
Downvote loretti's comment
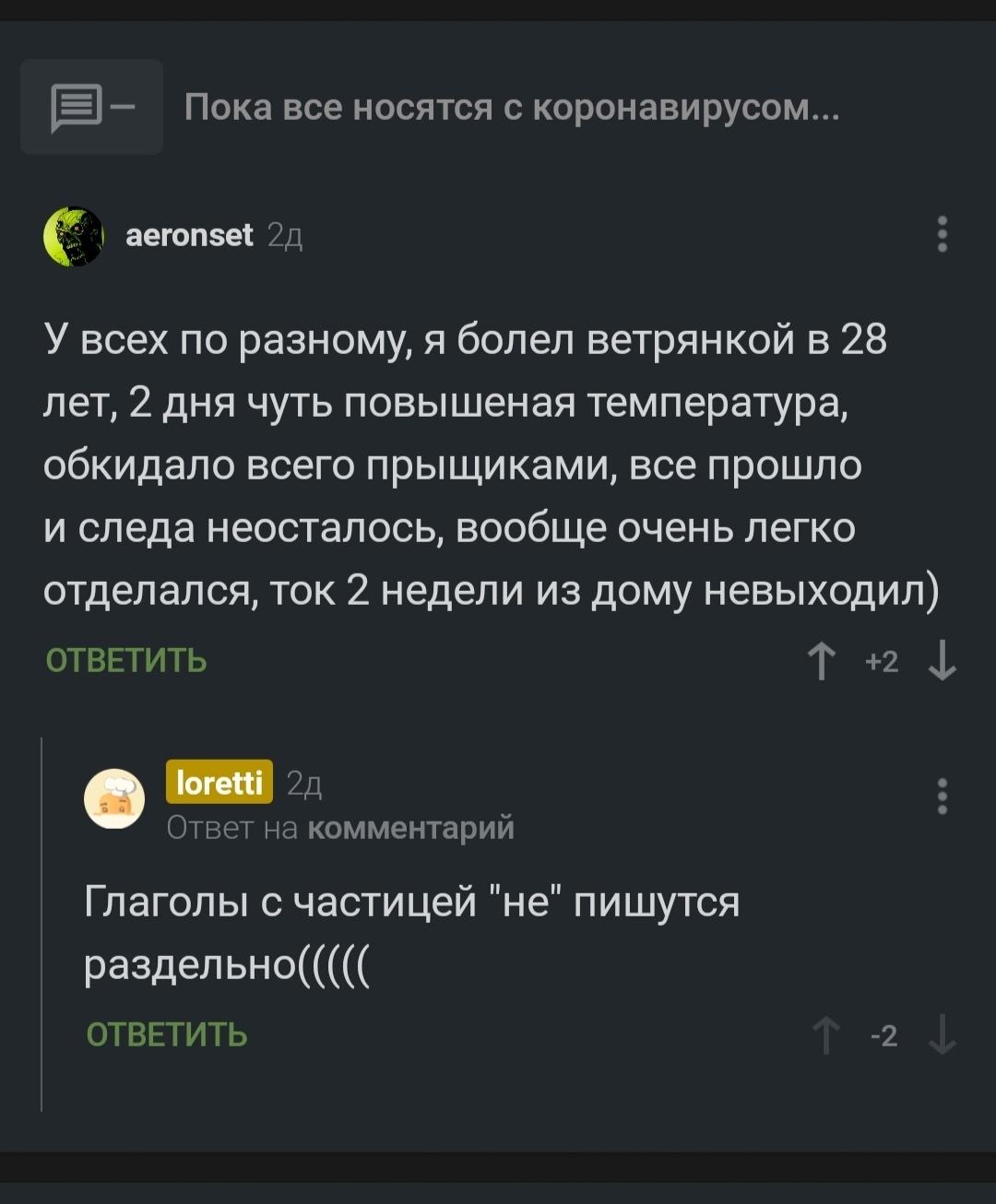942,1035
